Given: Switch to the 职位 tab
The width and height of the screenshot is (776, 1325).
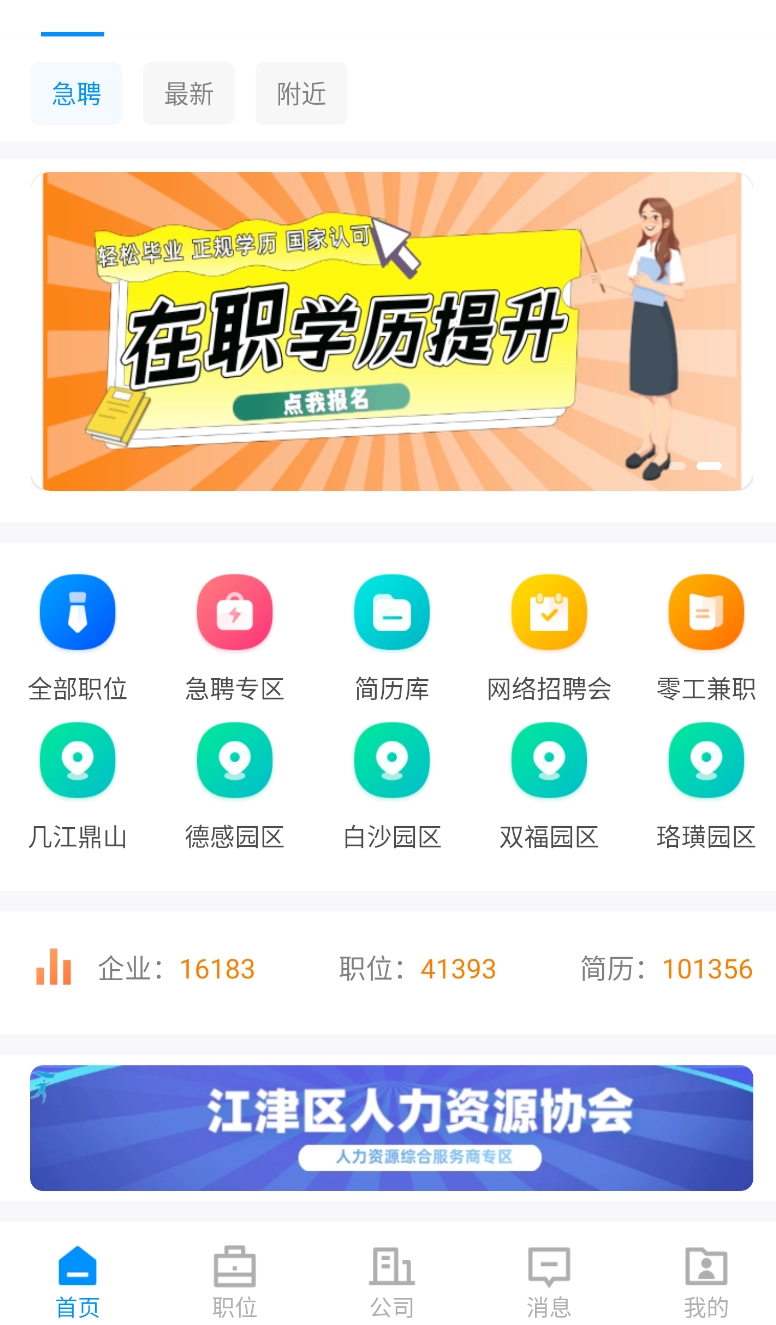Looking at the screenshot, I should point(235,1282).
